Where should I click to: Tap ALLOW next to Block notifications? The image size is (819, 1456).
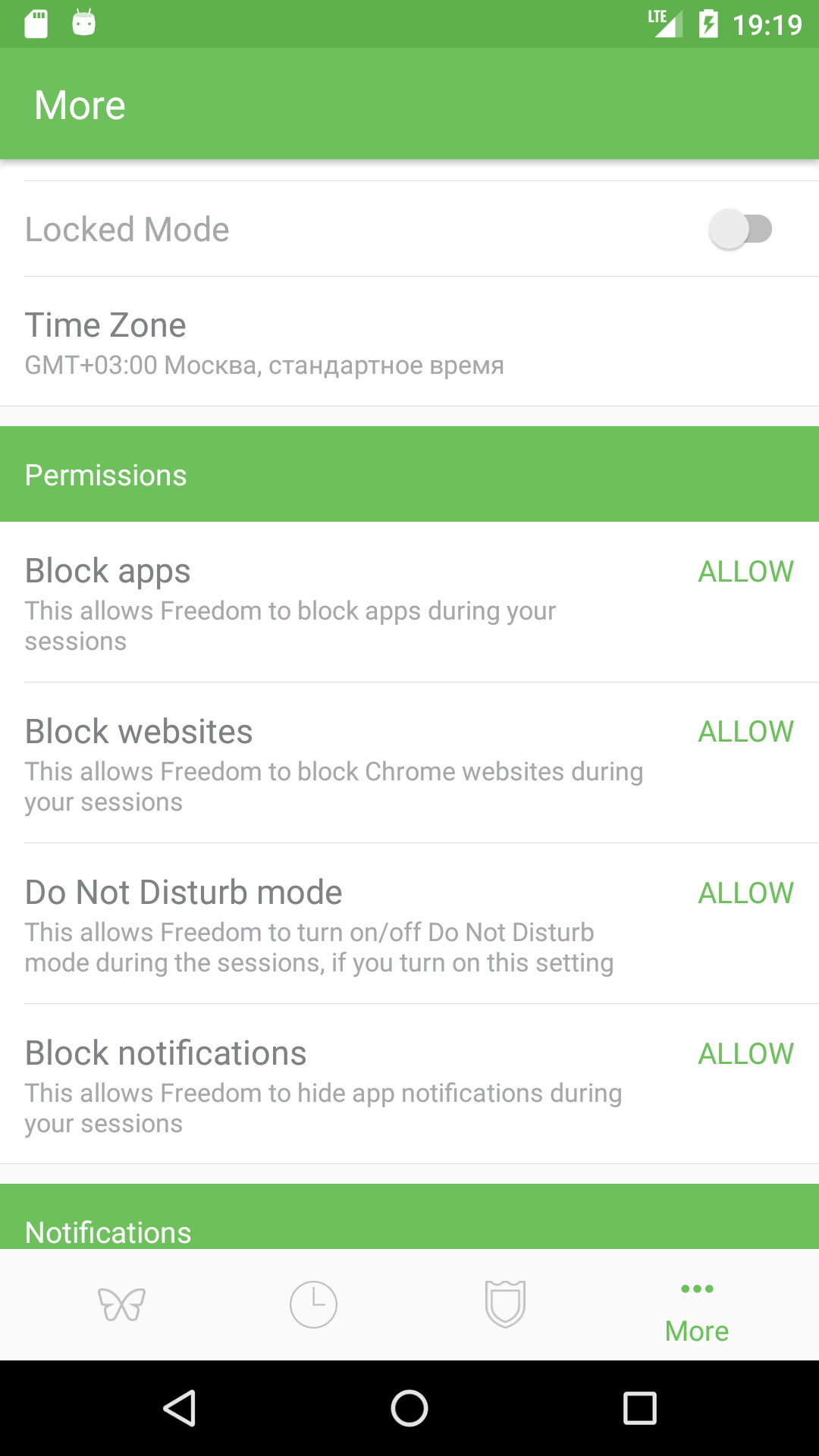point(746,1053)
